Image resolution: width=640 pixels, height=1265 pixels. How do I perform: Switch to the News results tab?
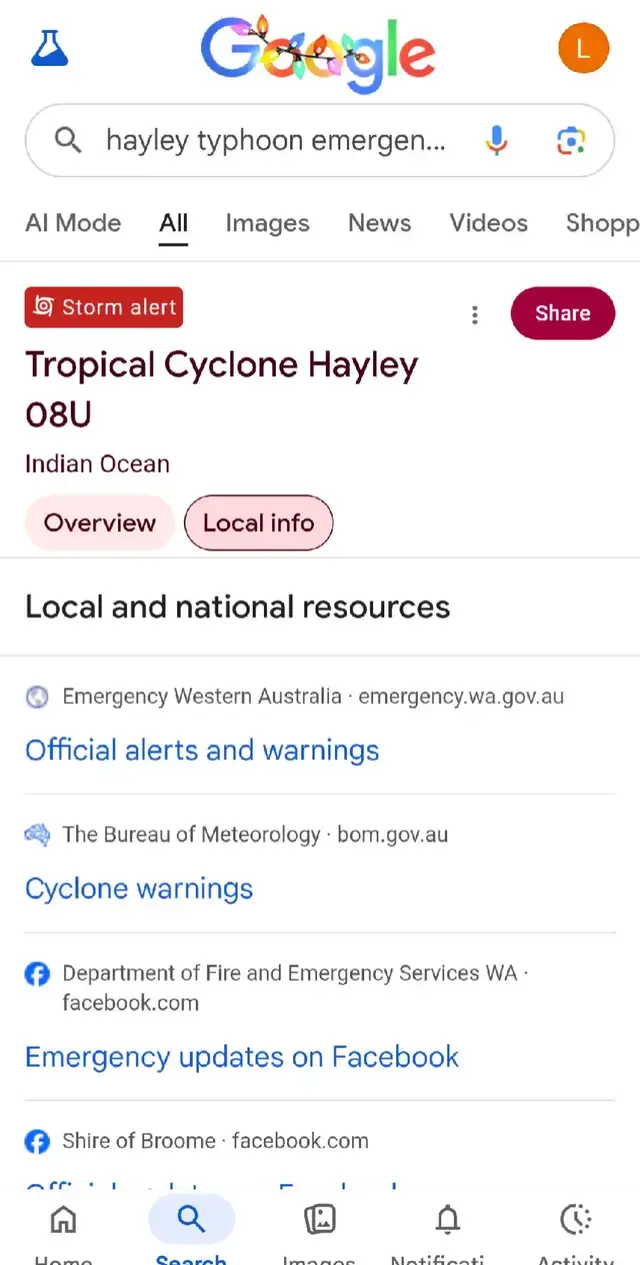coord(379,223)
